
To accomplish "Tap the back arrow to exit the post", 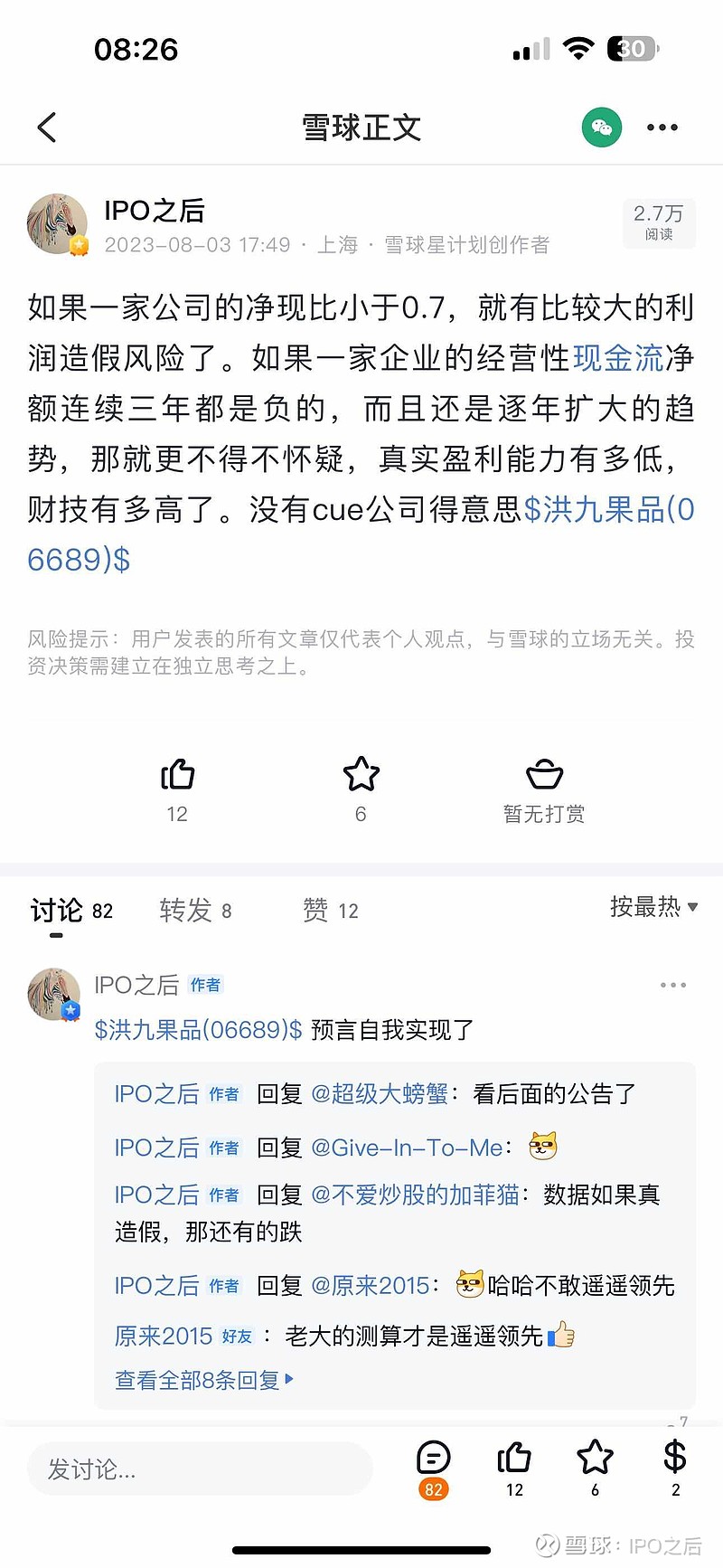I will coord(47,127).
